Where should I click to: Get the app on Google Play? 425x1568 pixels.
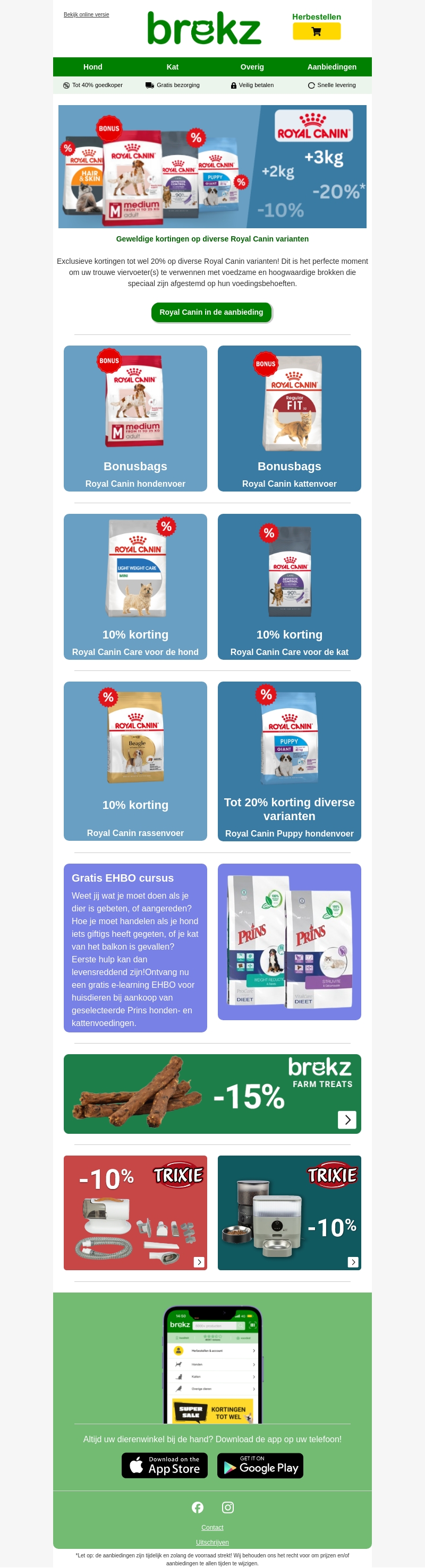260,1465
